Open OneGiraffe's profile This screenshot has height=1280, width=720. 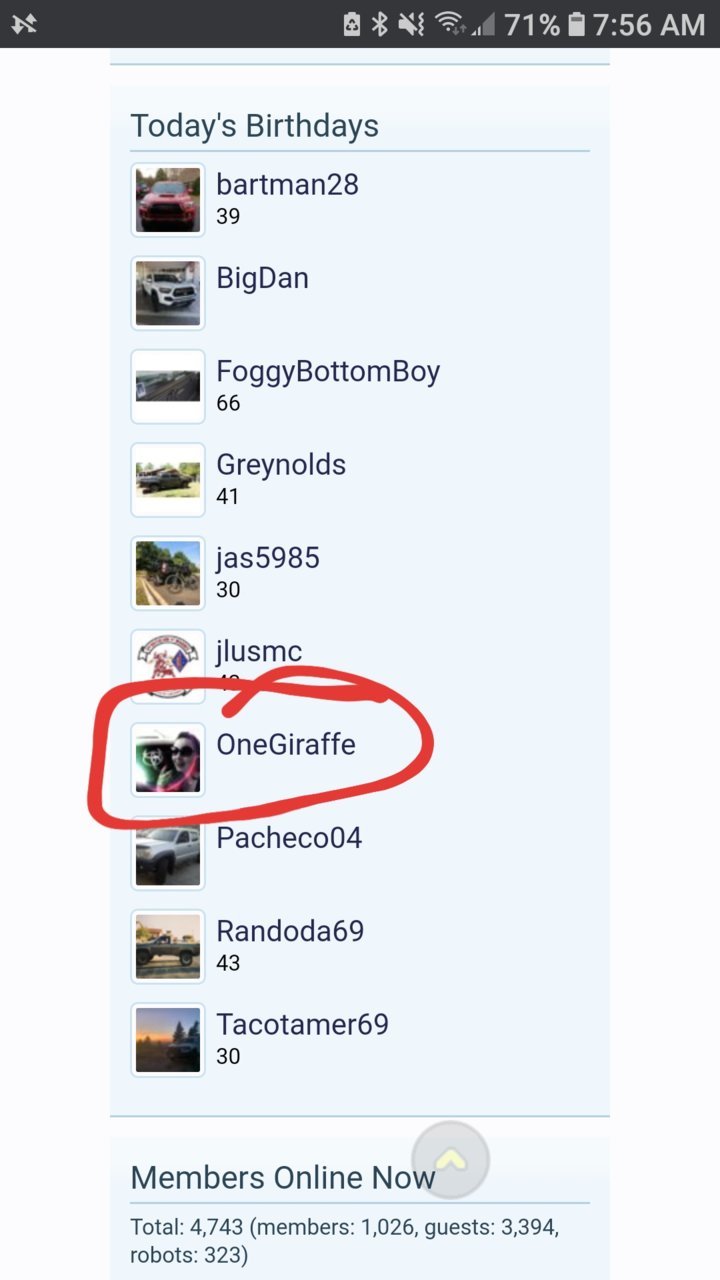(x=286, y=744)
